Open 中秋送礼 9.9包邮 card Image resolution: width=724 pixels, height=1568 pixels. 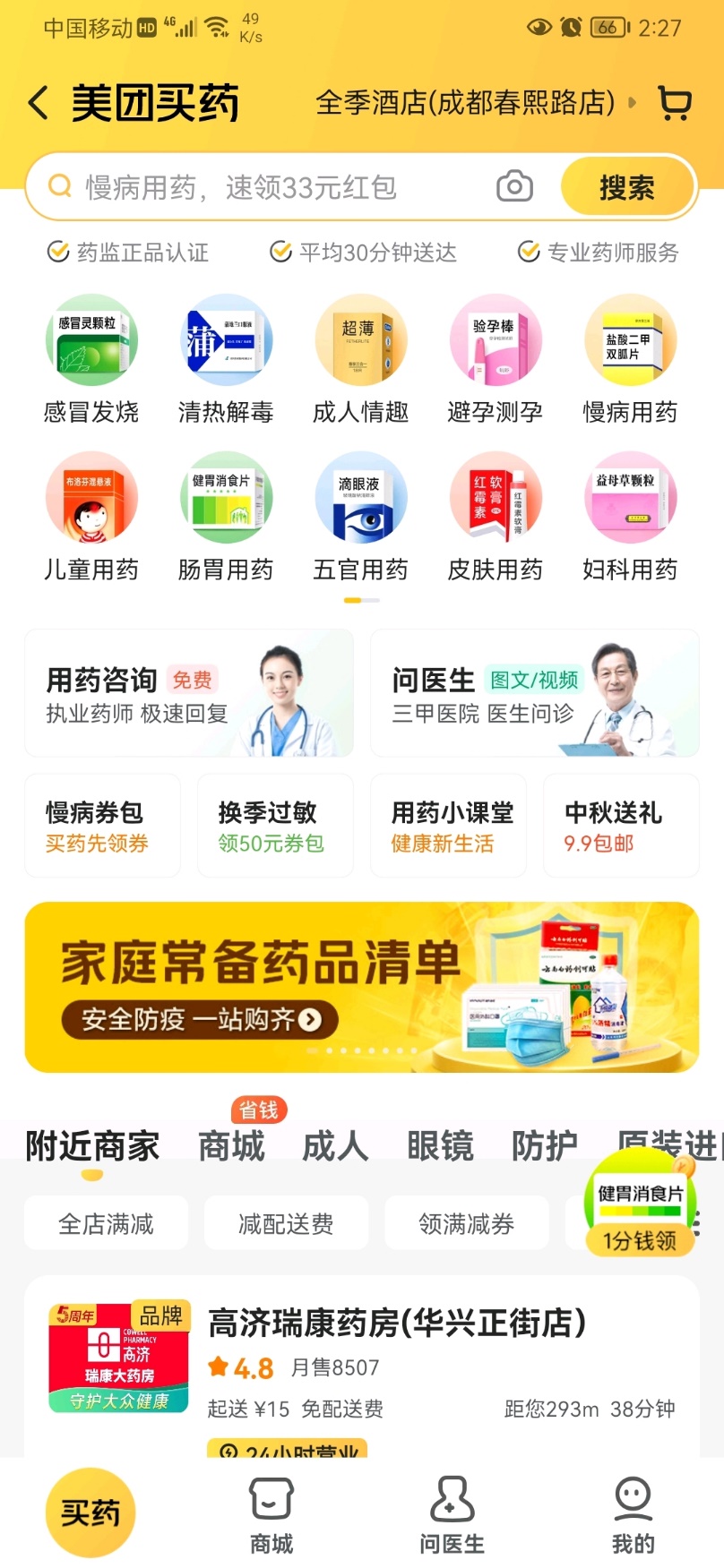tap(621, 826)
